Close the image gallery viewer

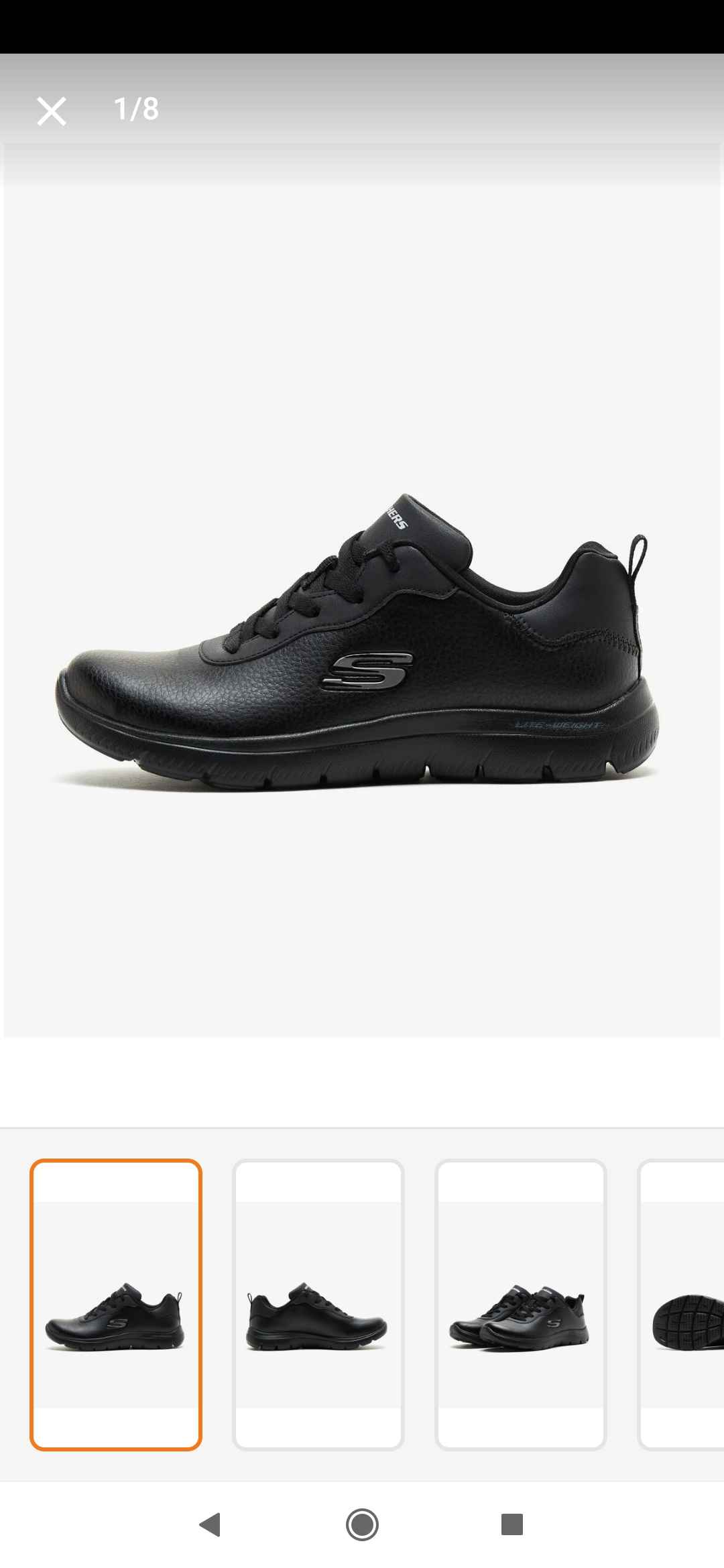pyautogui.click(x=52, y=111)
